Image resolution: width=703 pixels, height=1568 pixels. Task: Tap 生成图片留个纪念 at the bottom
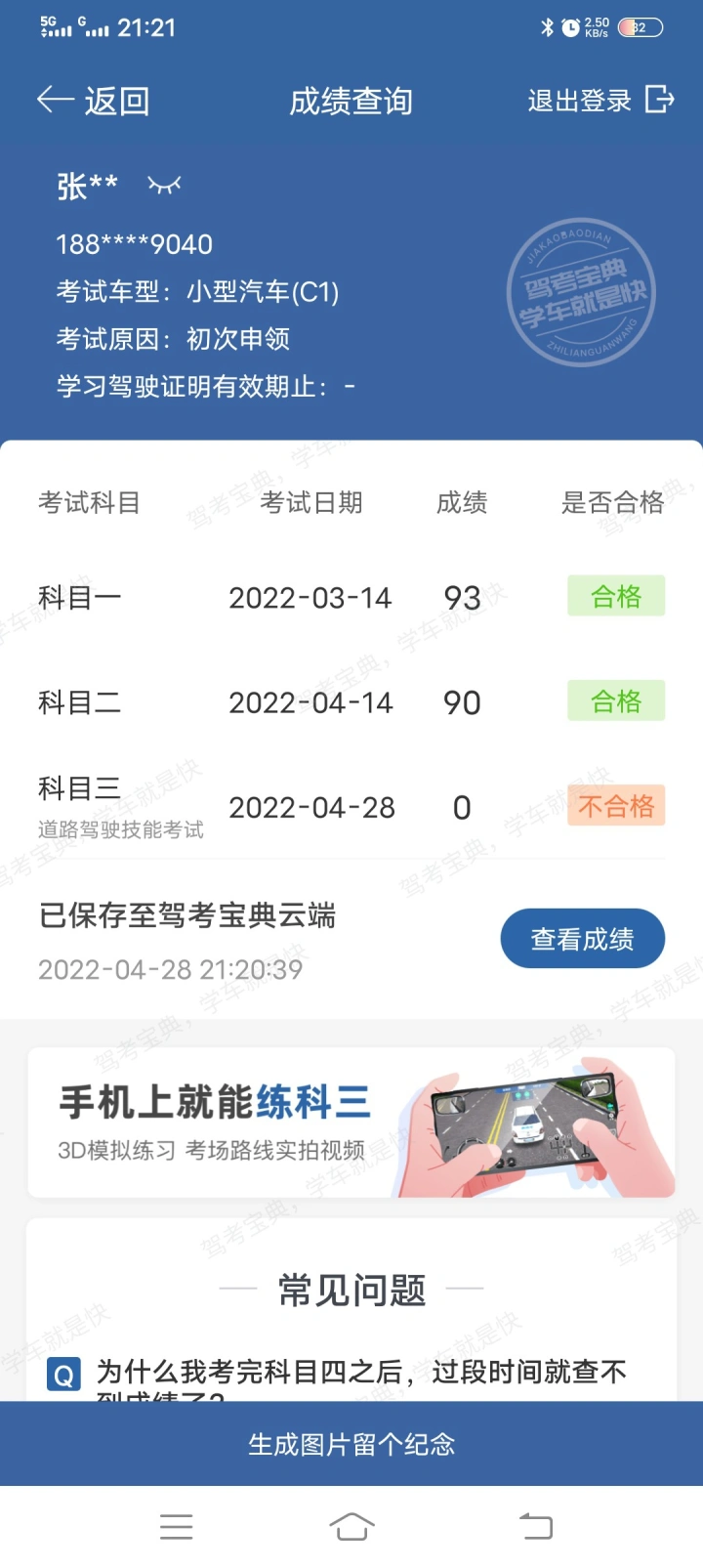pos(351,1444)
